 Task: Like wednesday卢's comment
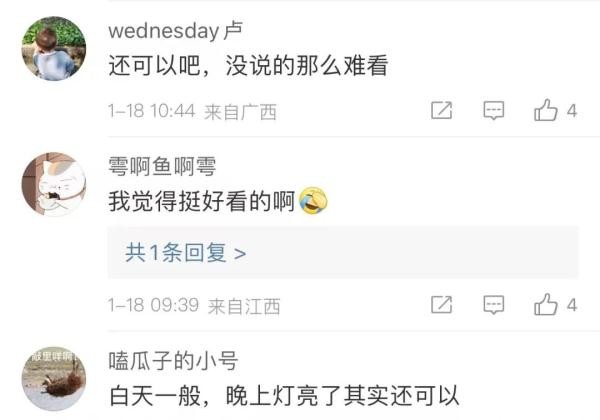(x=546, y=111)
